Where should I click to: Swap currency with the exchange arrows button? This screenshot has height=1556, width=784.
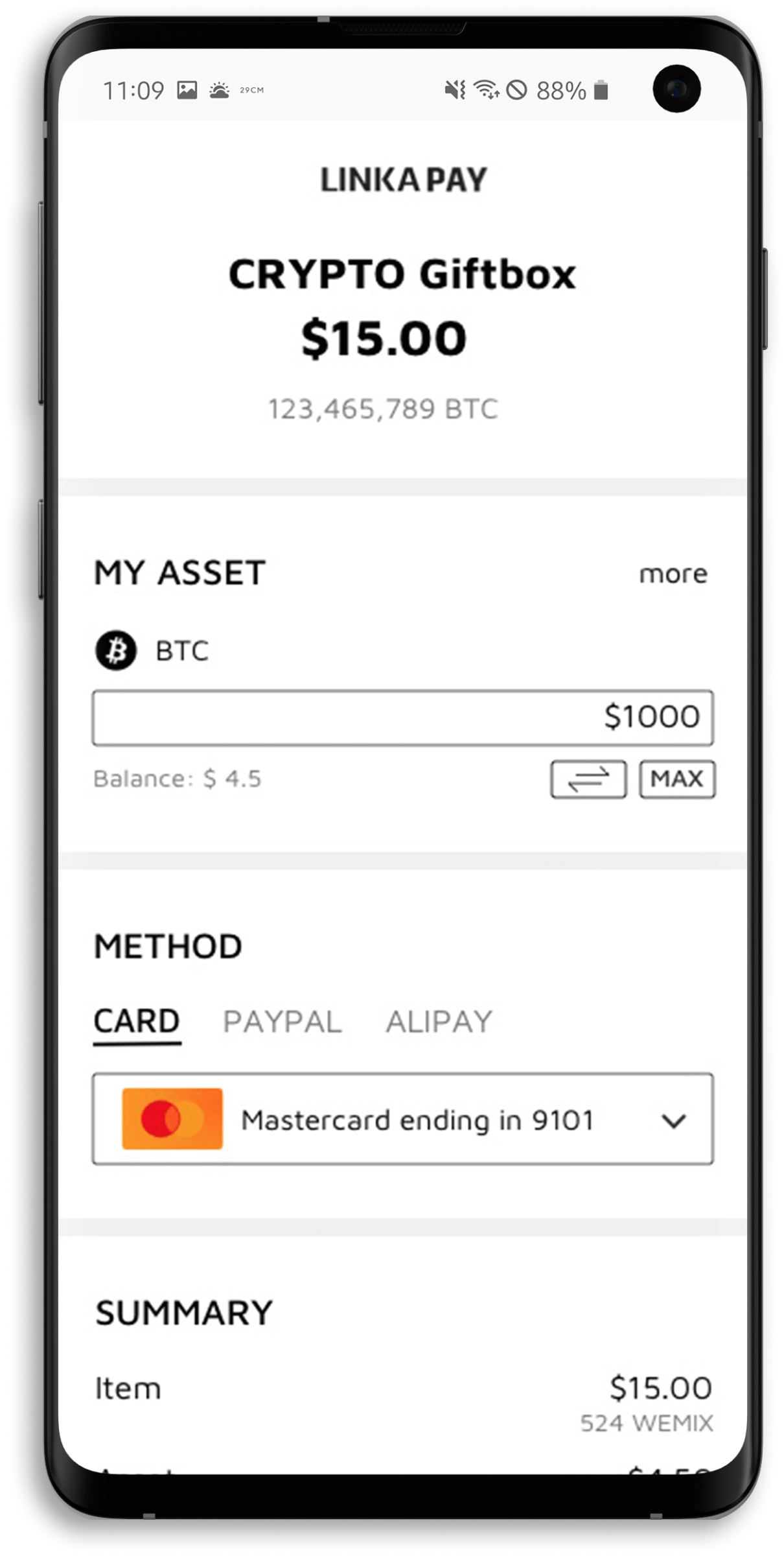(x=588, y=779)
